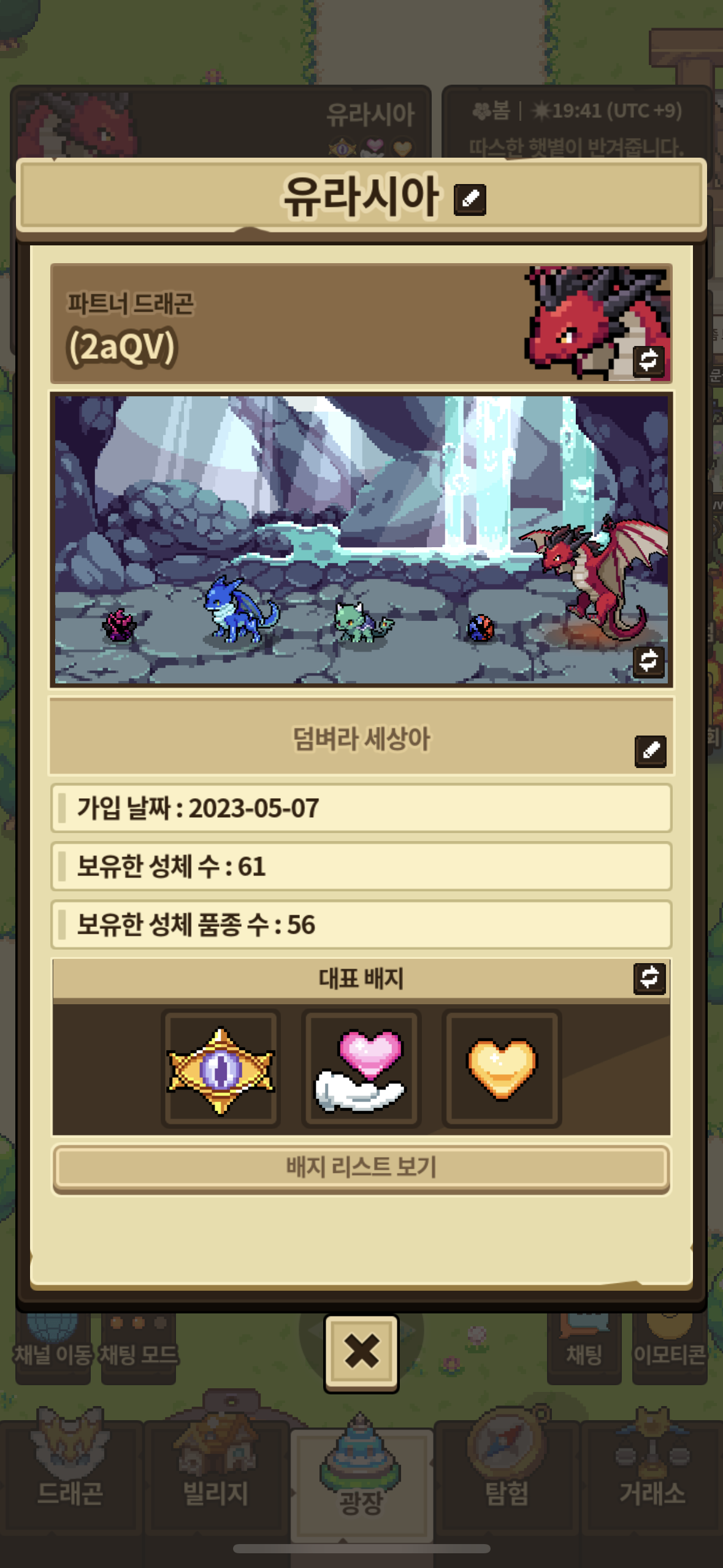The height and width of the screenshot is (1568, 723).
Task: Edit the nickname 유라시아
Action: tap(470, 199)
